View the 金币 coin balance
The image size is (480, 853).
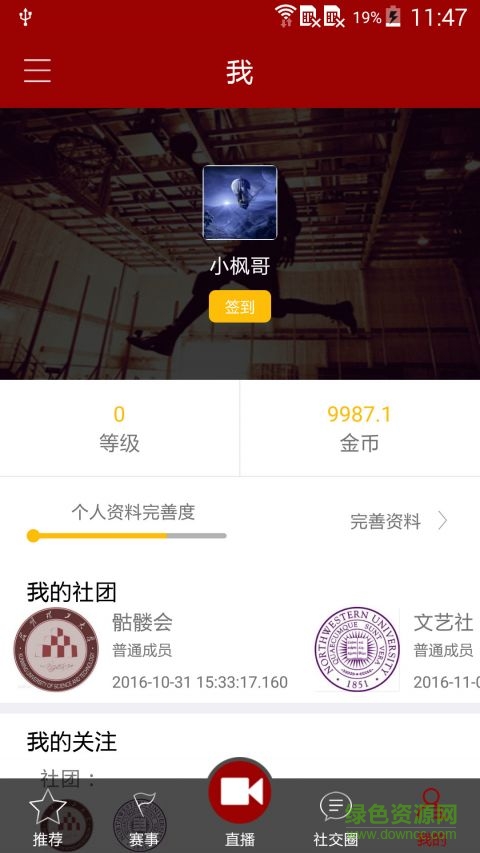coord(360,428)
